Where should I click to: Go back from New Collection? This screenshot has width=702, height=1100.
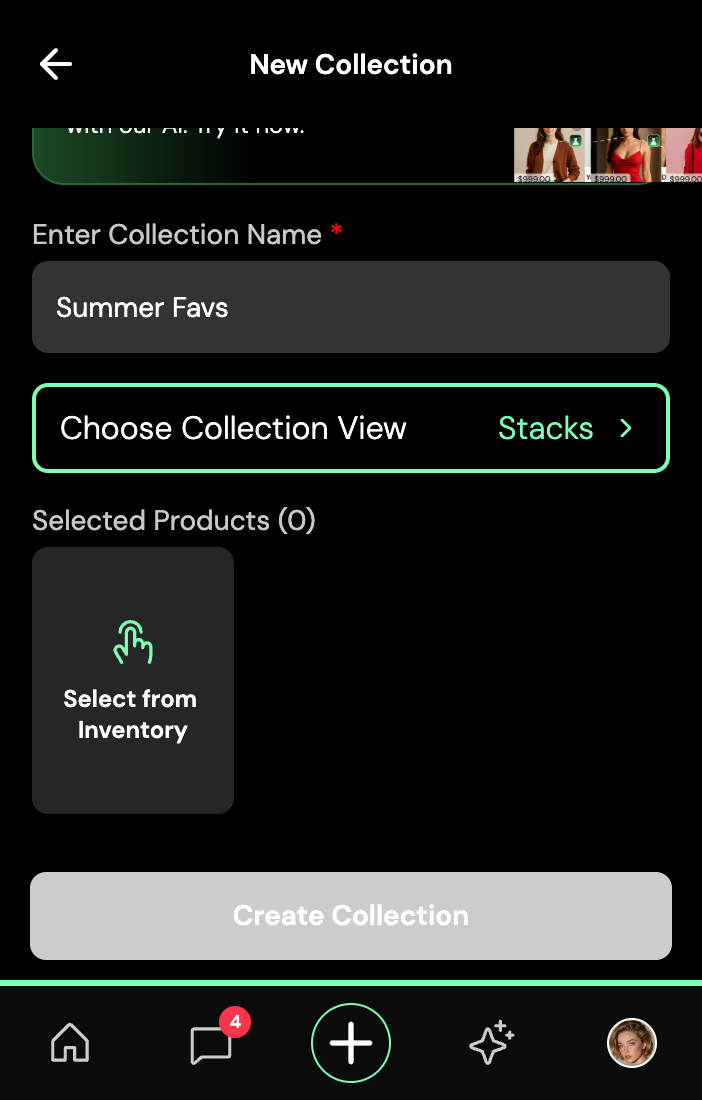coord(56,65)
